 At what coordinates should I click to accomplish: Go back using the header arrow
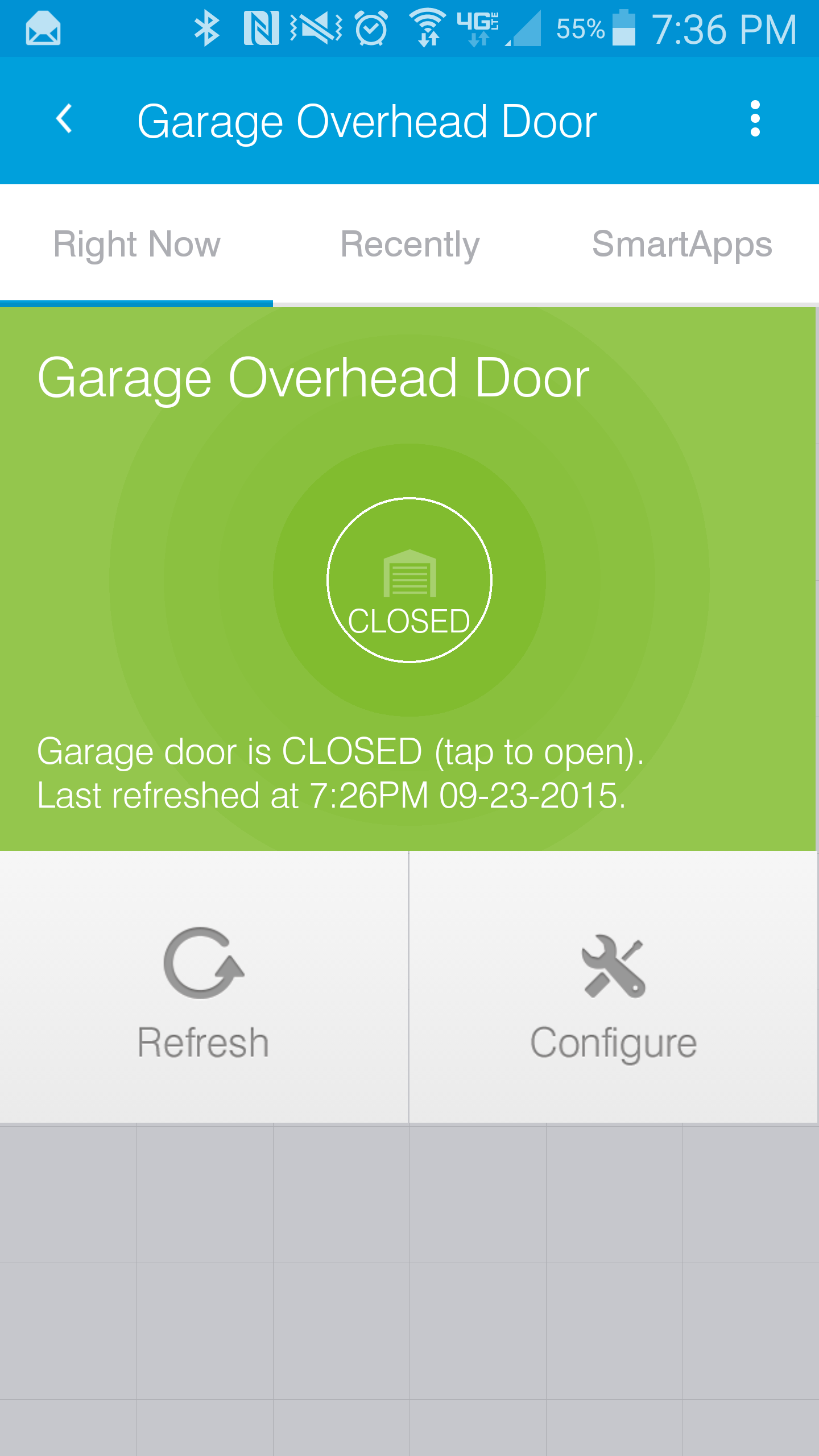(65, 119)
